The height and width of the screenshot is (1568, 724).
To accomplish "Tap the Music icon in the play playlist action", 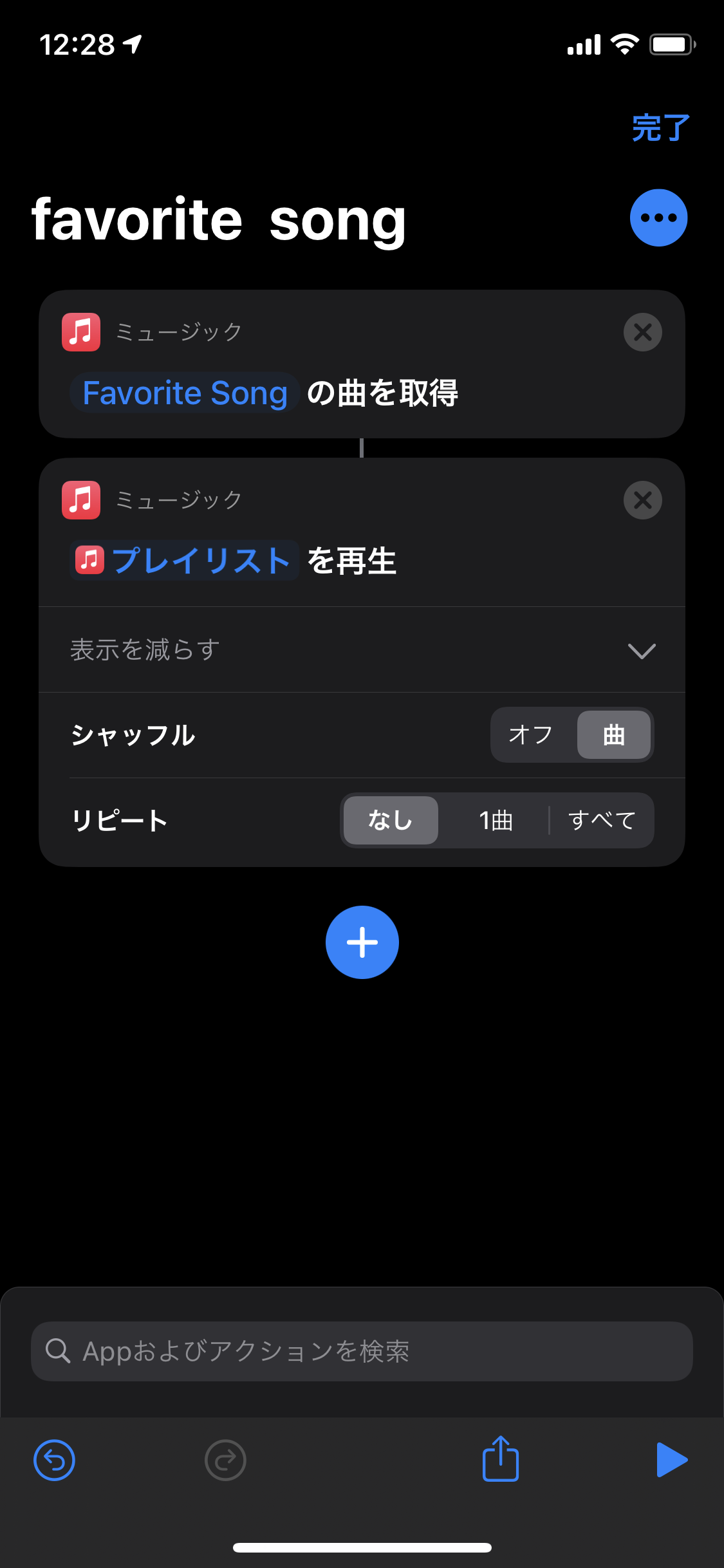I will pyautogui.click(x=80, y=500).
